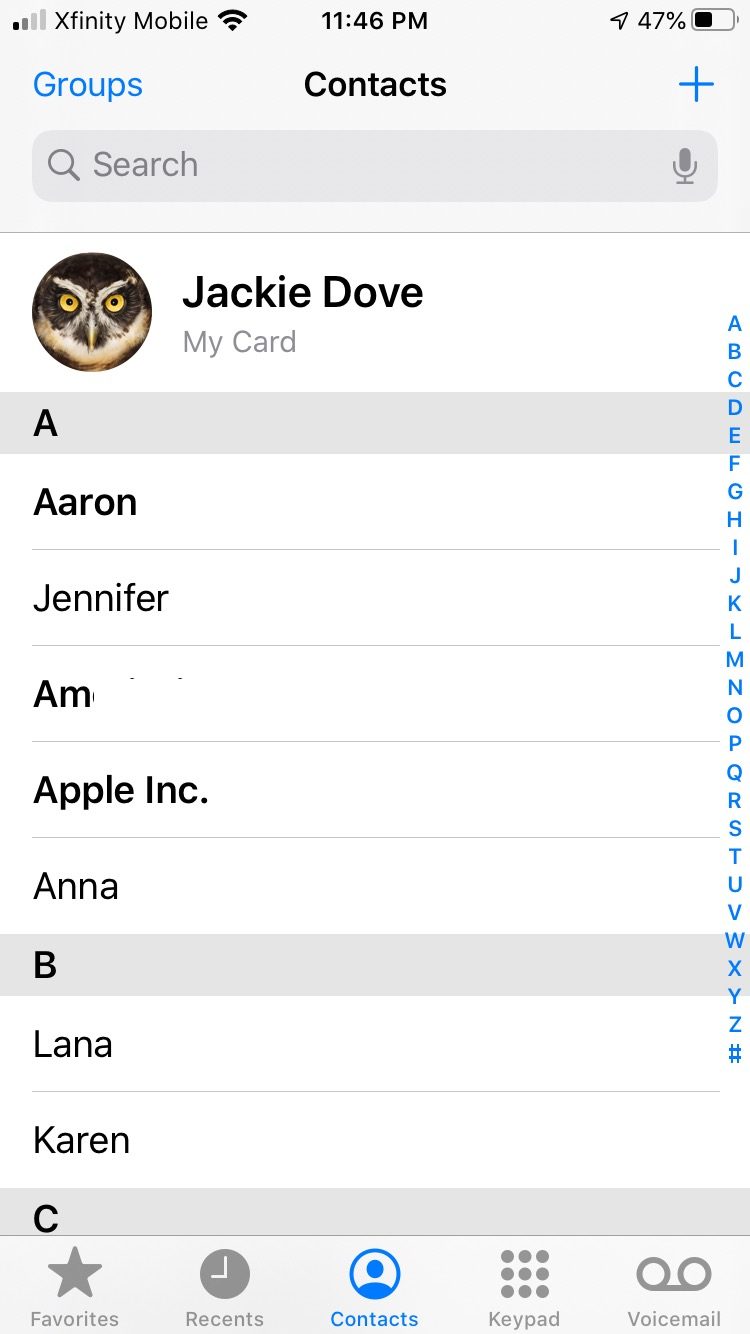Jump to letter S in index
Viewport: 750px width, 1334px height.
pos(735,828)
